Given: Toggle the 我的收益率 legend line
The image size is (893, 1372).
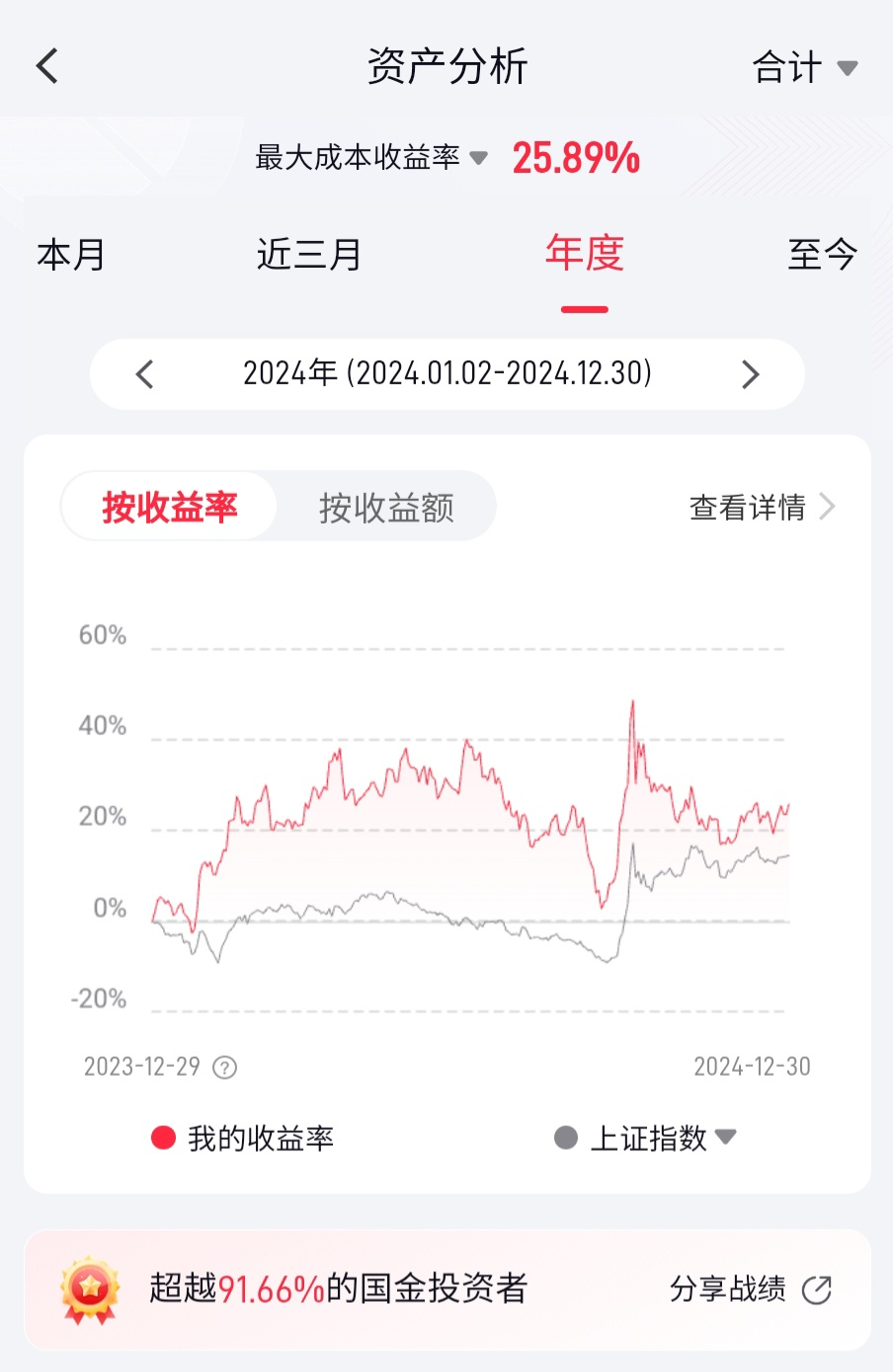Looking at the screenshot, I should [243, 1138].
